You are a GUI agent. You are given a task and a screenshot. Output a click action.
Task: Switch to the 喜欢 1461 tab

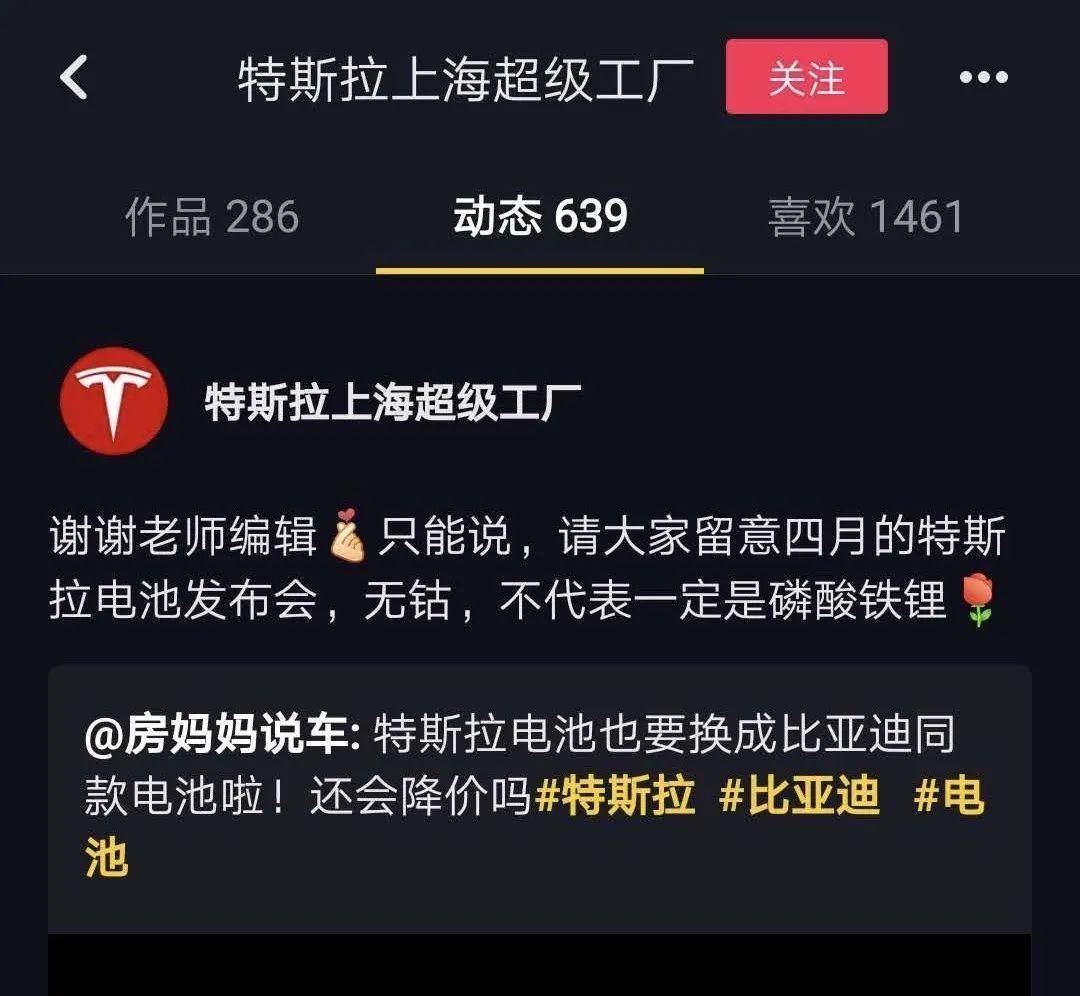point(866,217)
